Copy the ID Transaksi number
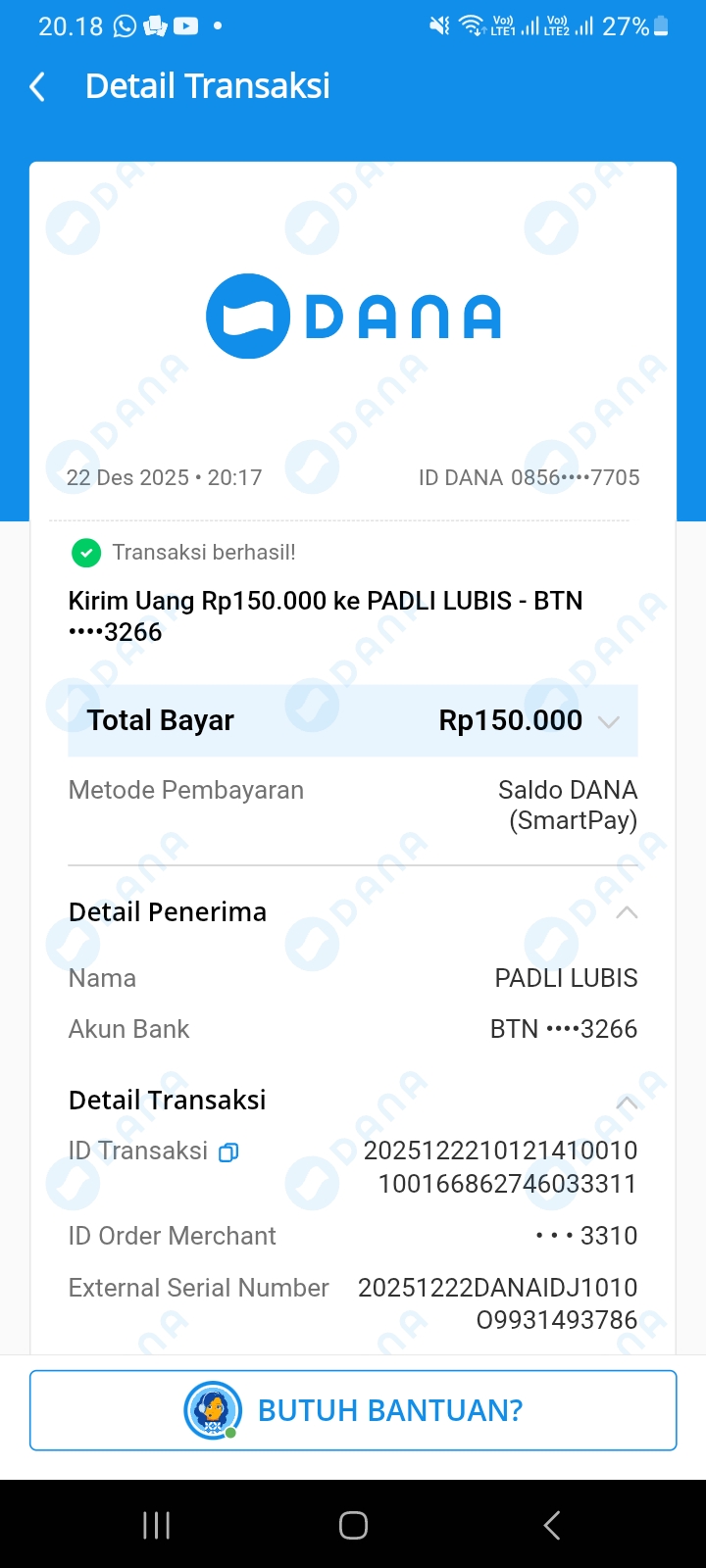The image size is (706, 1568). pos(228,1152)
